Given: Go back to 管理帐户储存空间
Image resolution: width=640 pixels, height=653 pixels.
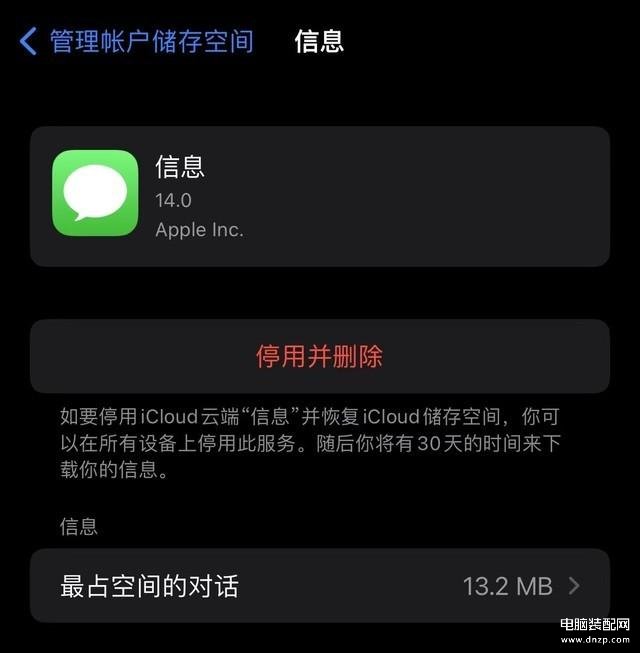Looking at the screenshot, I should point(136,41).
